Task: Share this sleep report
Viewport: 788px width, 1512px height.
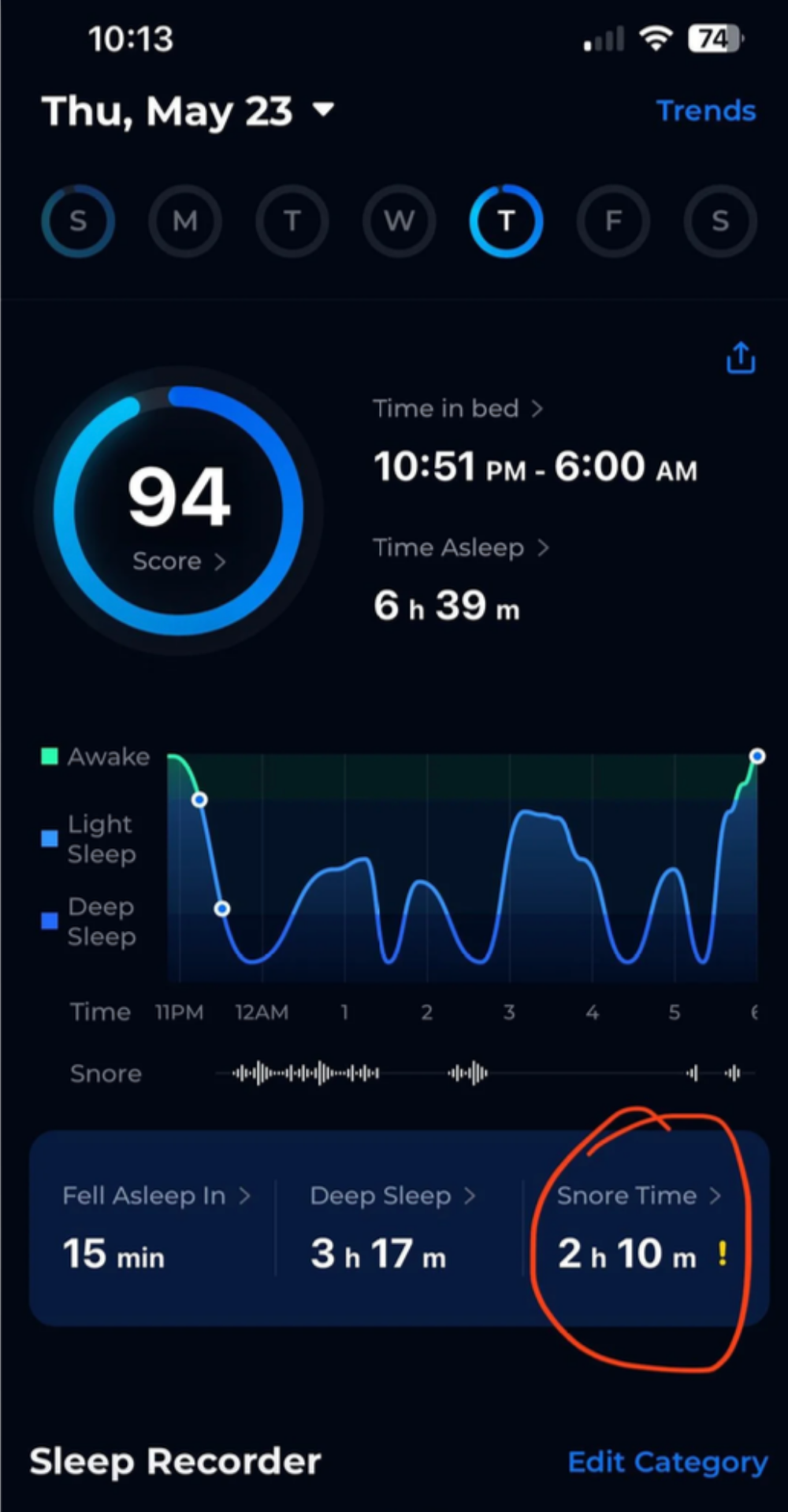Action: [x=740, y=358]
